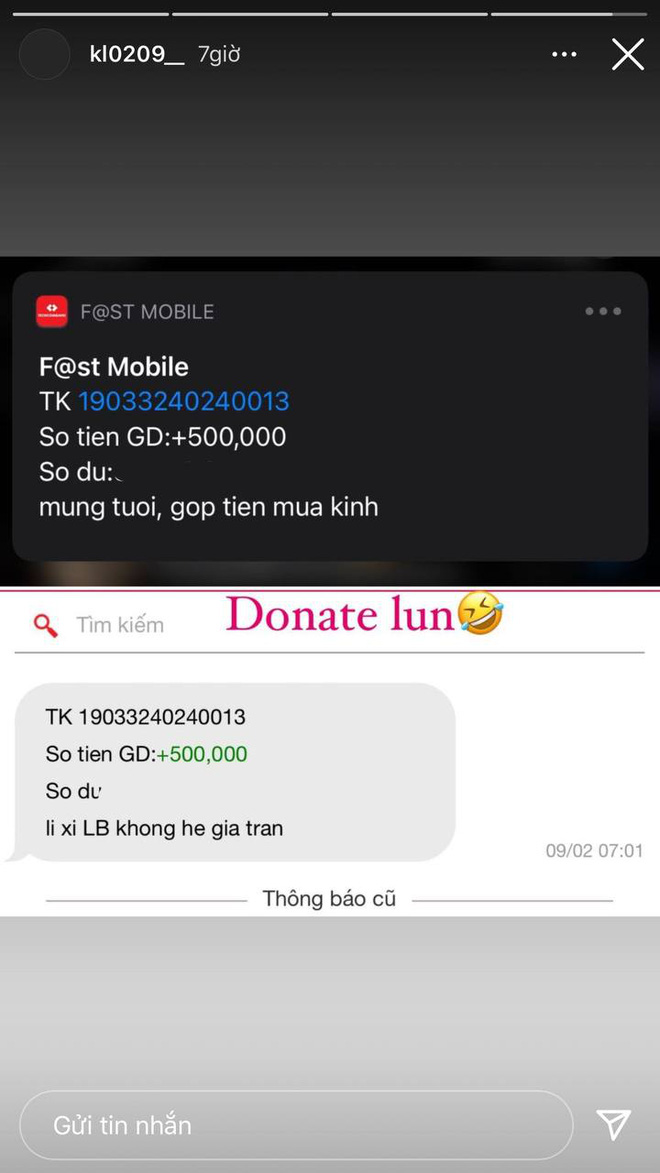Focus the Gửi tin nhắn reply field
This screenshot has width=660, height=1173.
[296, 1125]
